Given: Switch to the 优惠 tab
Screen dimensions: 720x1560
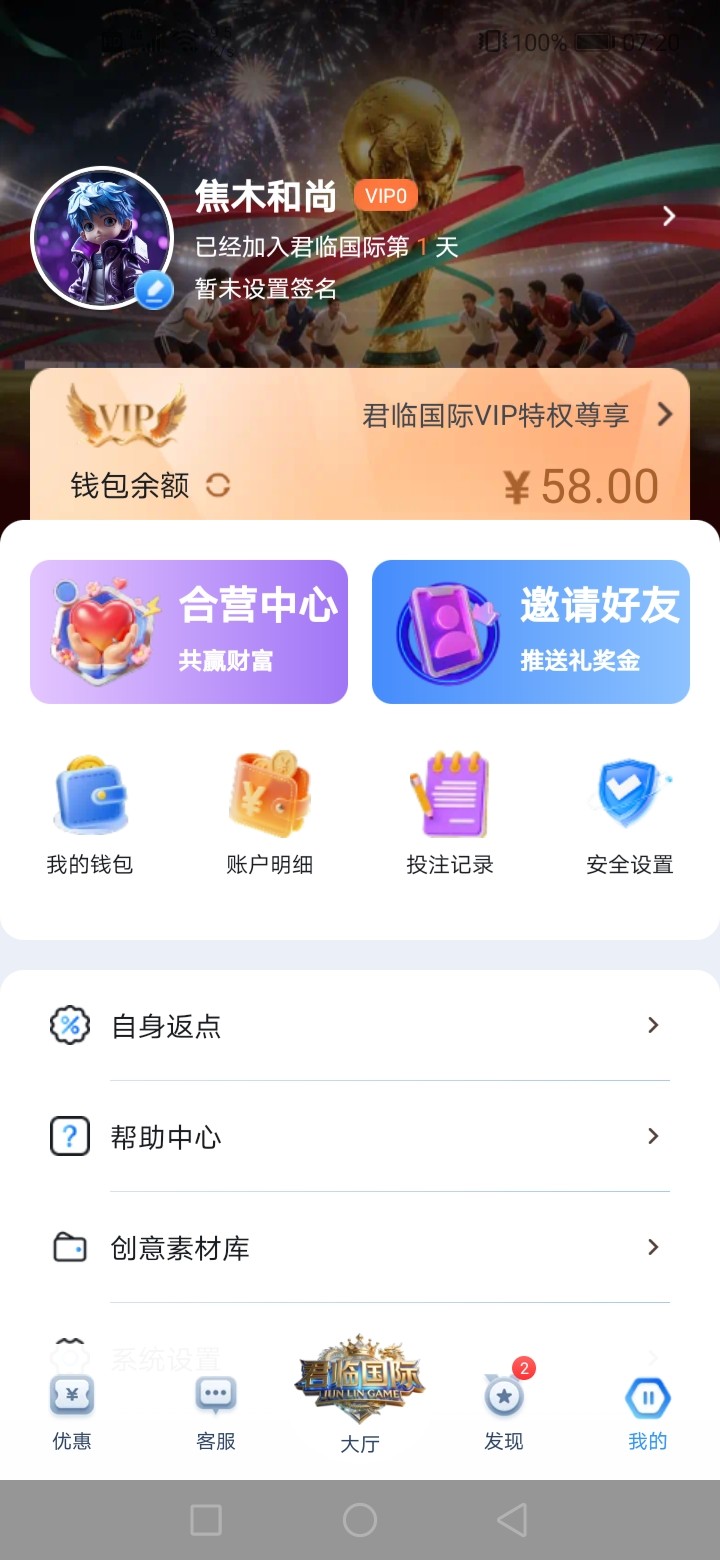Looking at the screenshot, I should click(72, 1412).
